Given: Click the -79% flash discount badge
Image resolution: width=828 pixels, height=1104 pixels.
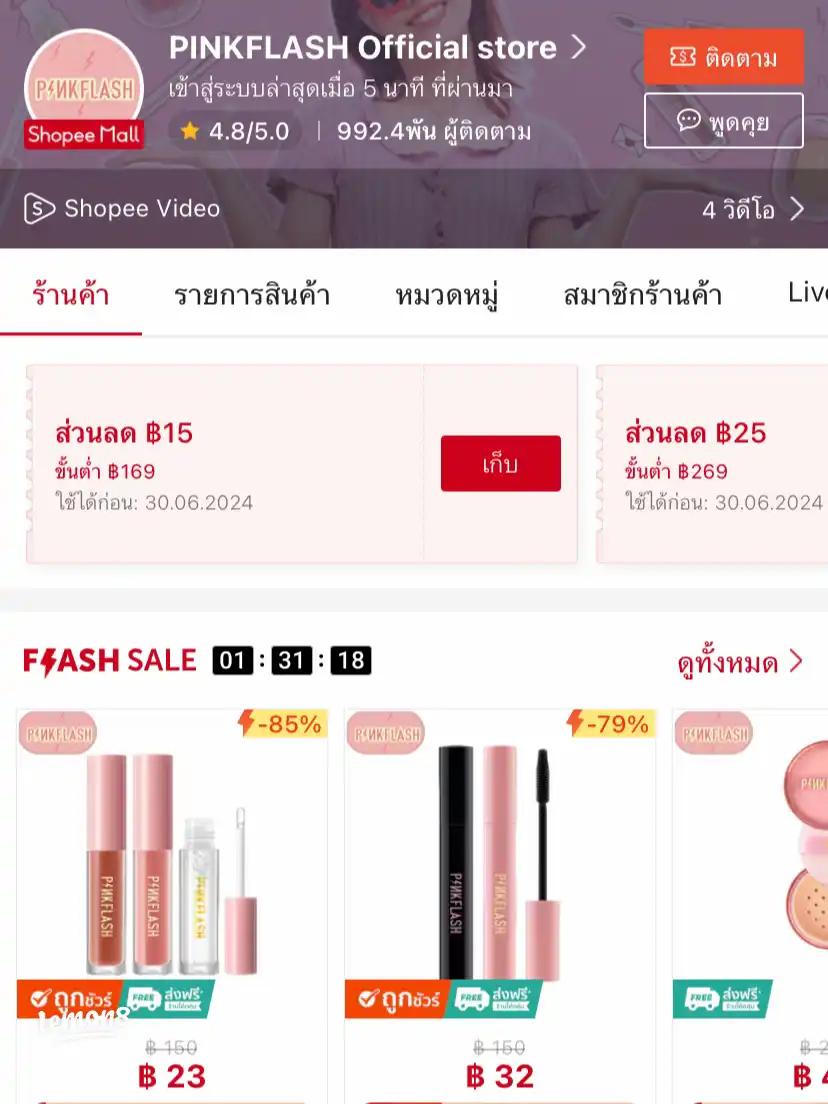Looking at the screenshot, I should (609, 725).
